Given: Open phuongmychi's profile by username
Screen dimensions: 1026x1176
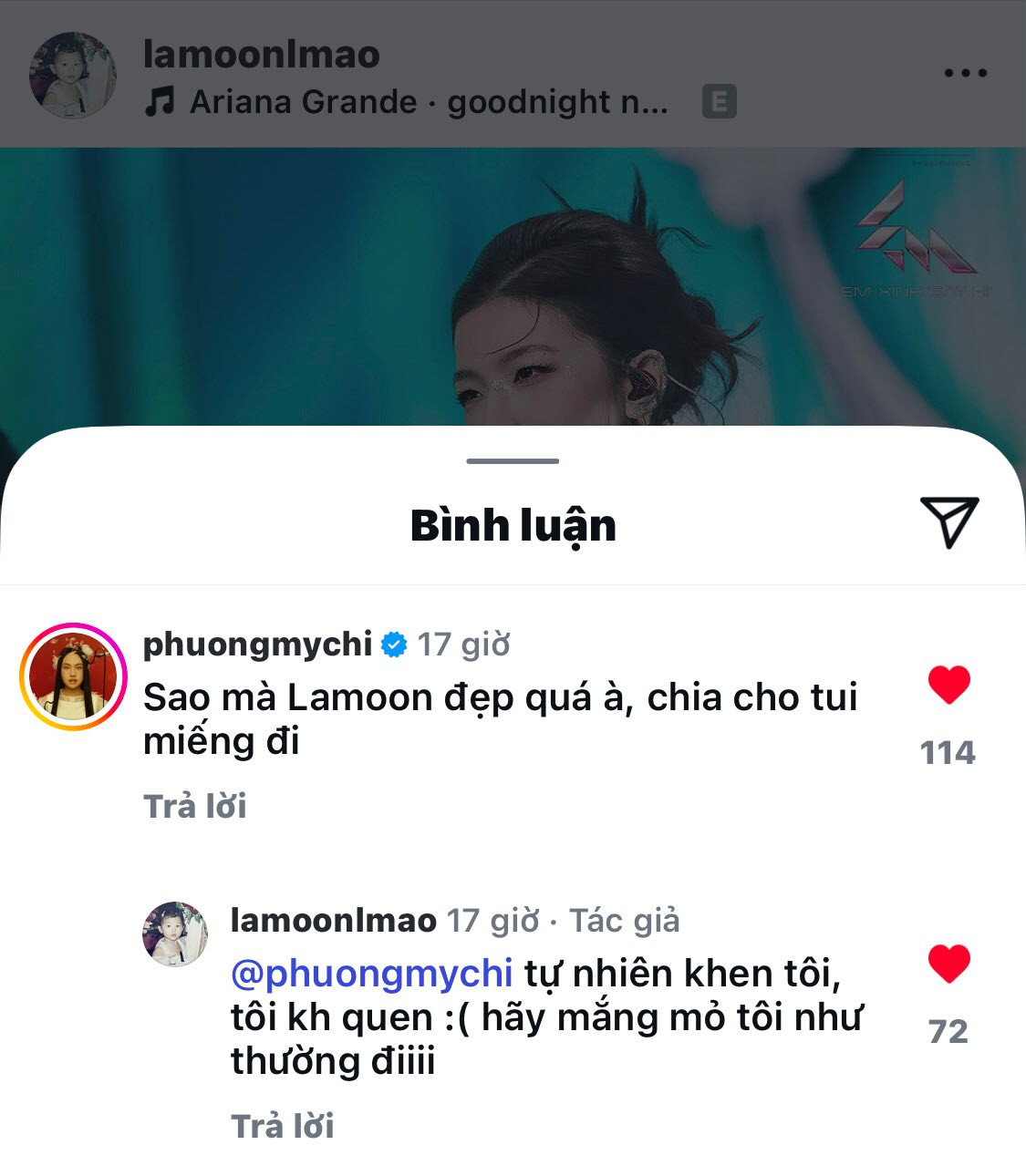Looking at the screenshot, I should (x=257, y=645).
